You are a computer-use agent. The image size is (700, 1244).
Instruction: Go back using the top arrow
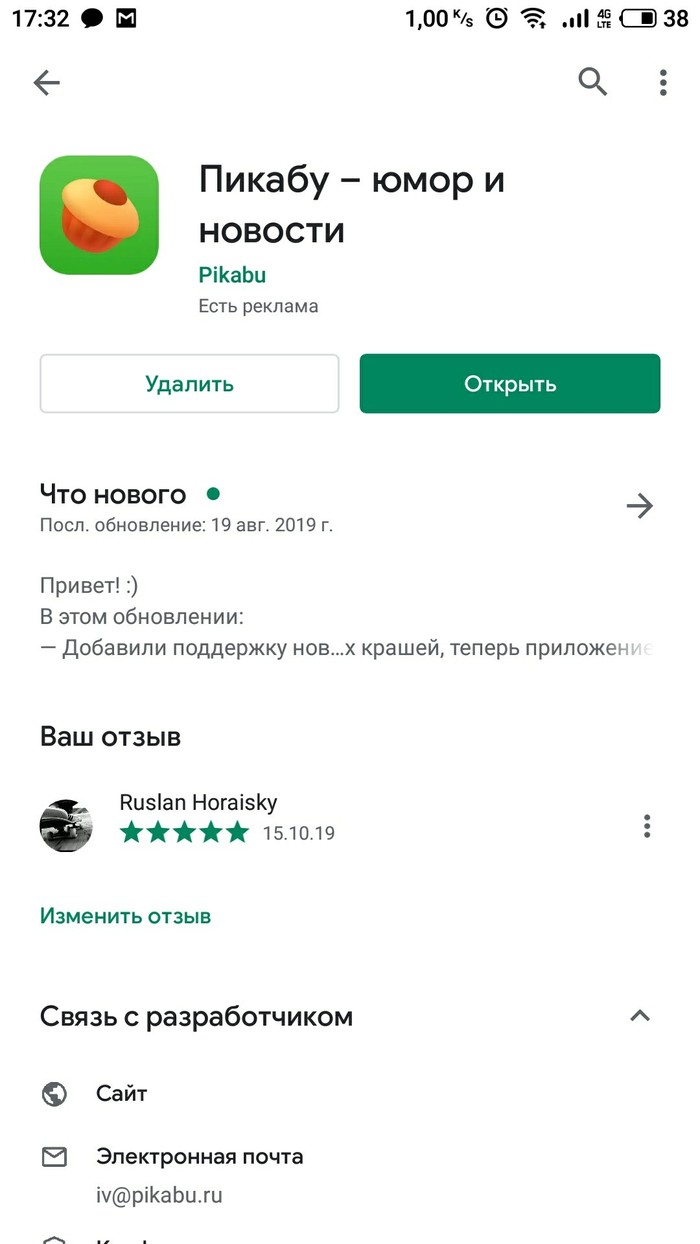(x=47, y=83)
